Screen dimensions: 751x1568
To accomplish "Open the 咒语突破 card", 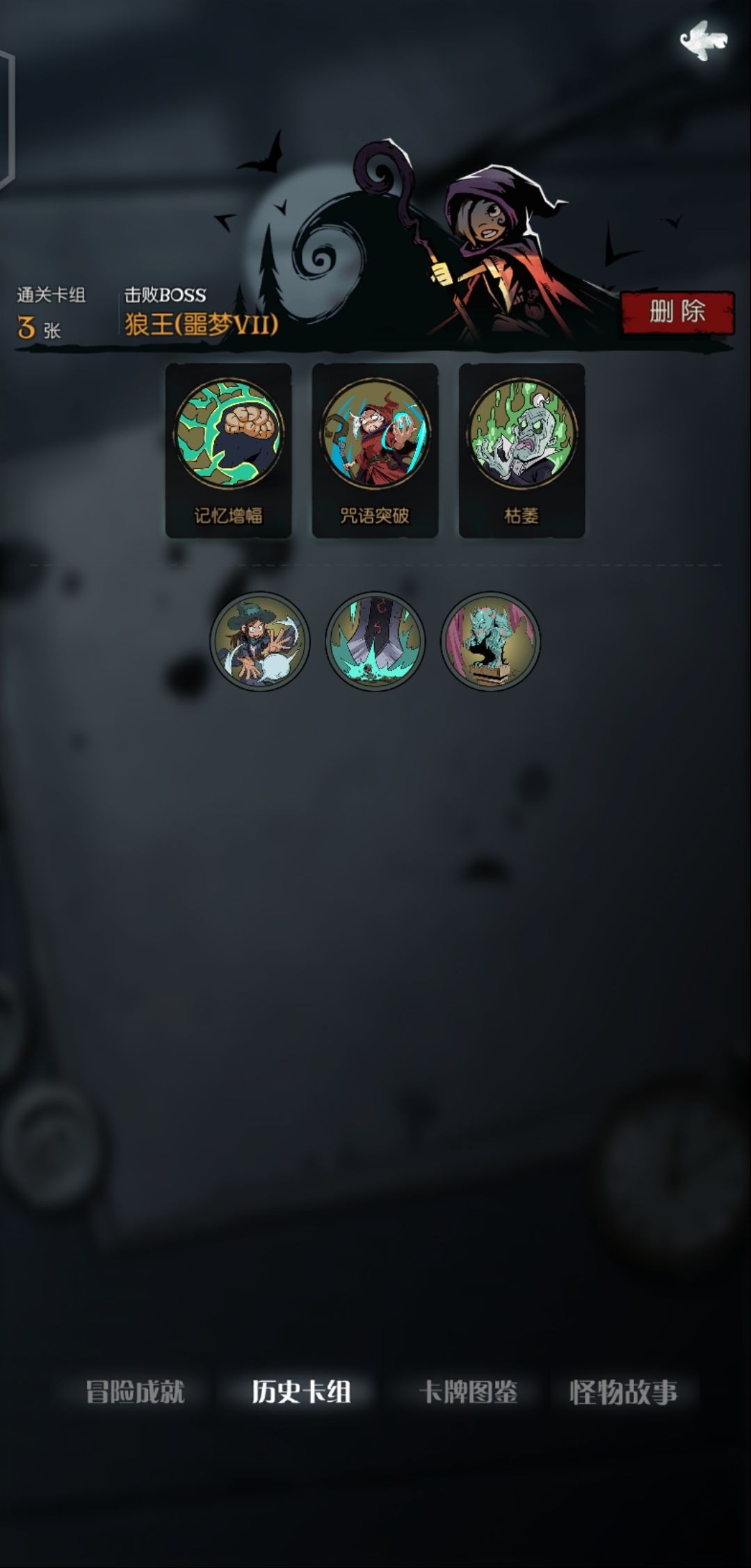I will [x=375, y=450].
